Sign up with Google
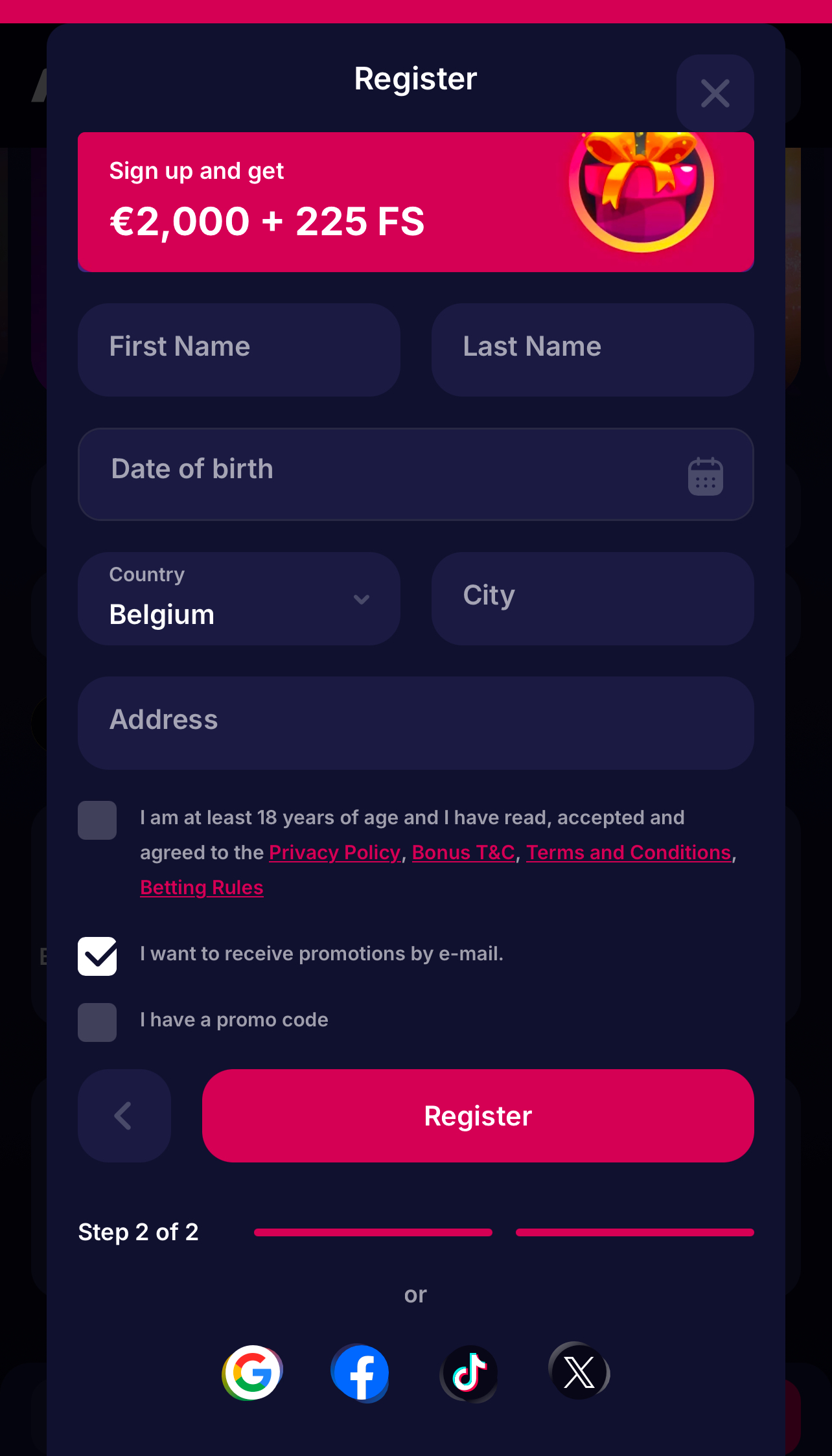 pos(252,1372)
